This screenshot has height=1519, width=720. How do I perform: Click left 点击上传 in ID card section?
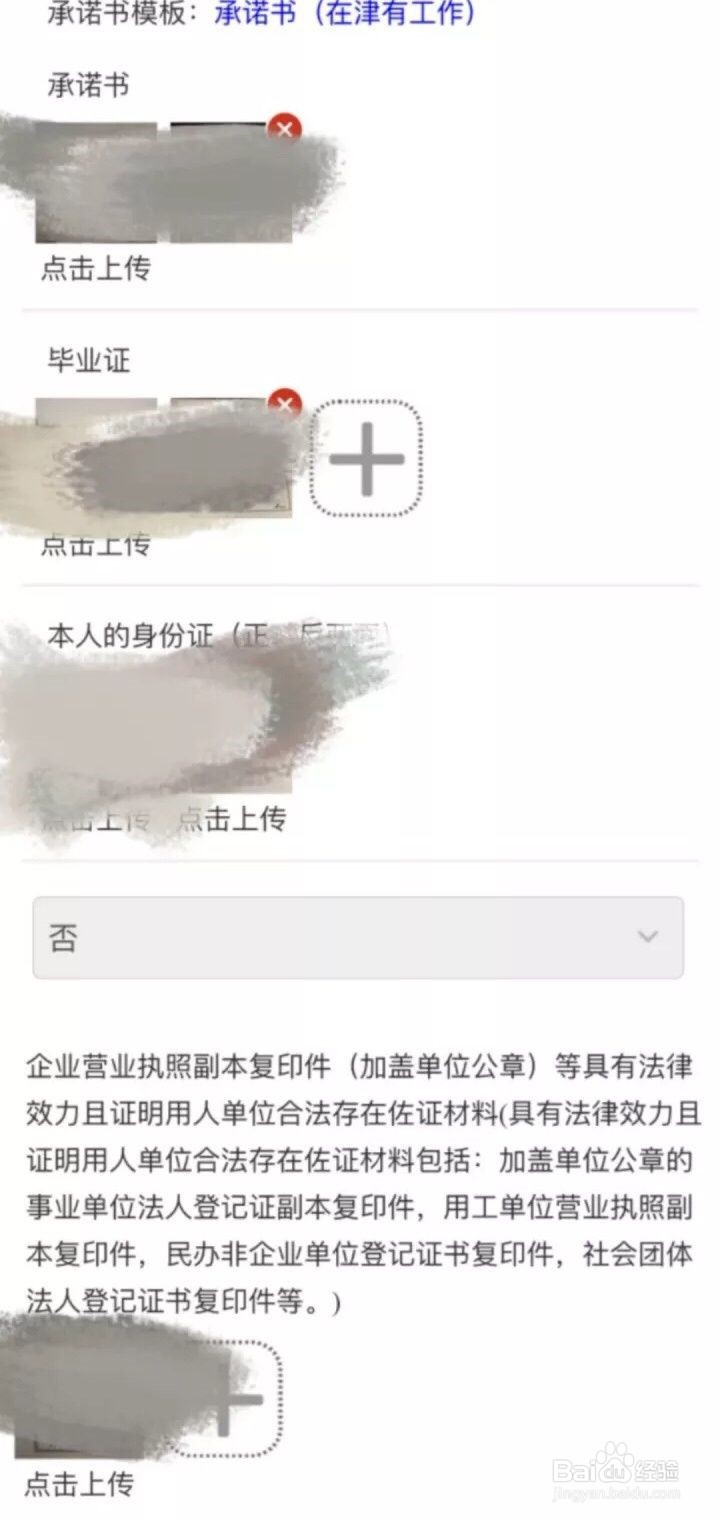tap(99, 820)
